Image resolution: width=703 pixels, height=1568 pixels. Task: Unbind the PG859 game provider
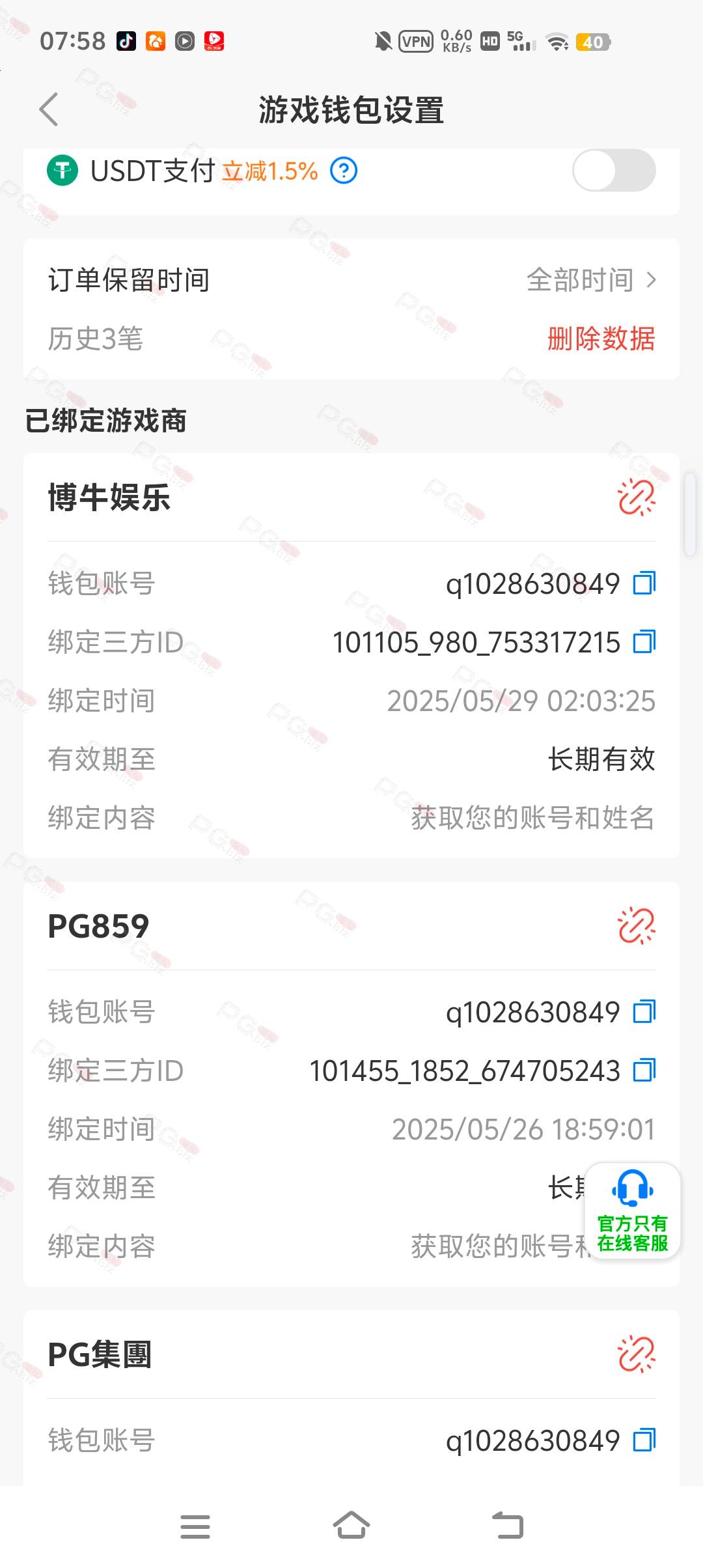point(636,926)
